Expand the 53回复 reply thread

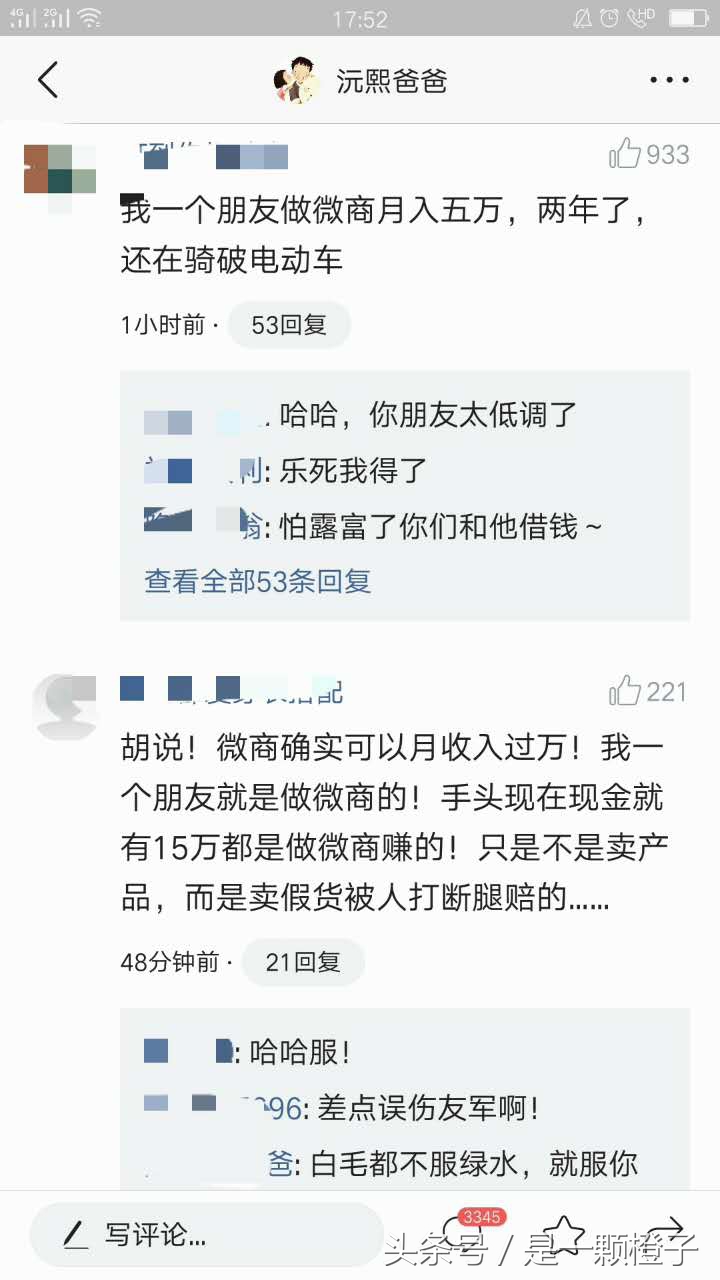click(289, 324)
